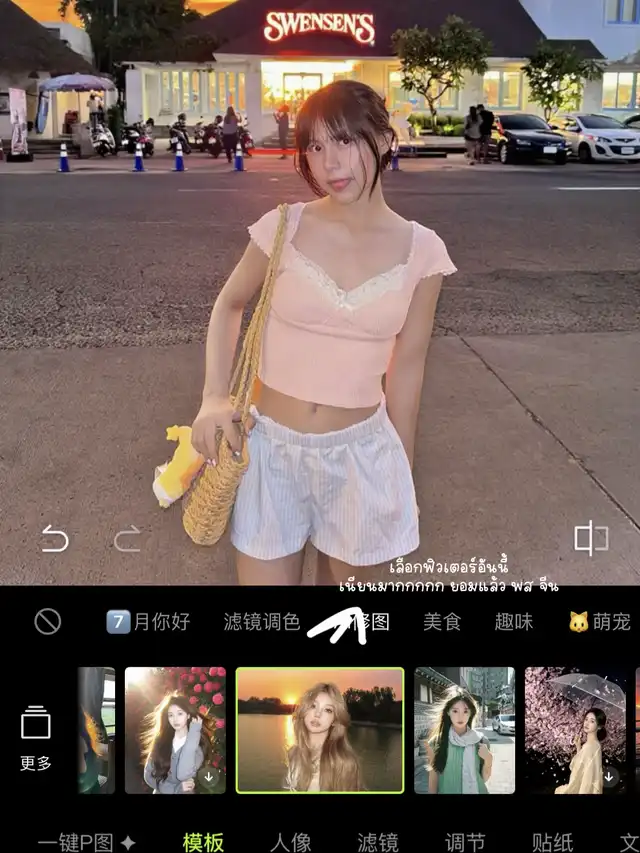Tap the before/after compare icon

[590, 539]
